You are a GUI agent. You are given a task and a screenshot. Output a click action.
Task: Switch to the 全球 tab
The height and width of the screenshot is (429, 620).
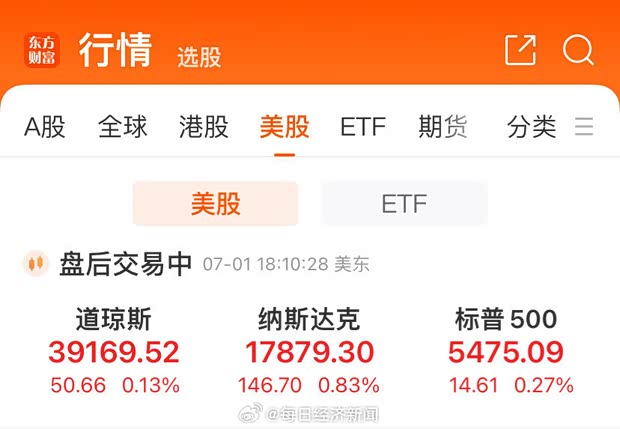[x=123, y=127]
